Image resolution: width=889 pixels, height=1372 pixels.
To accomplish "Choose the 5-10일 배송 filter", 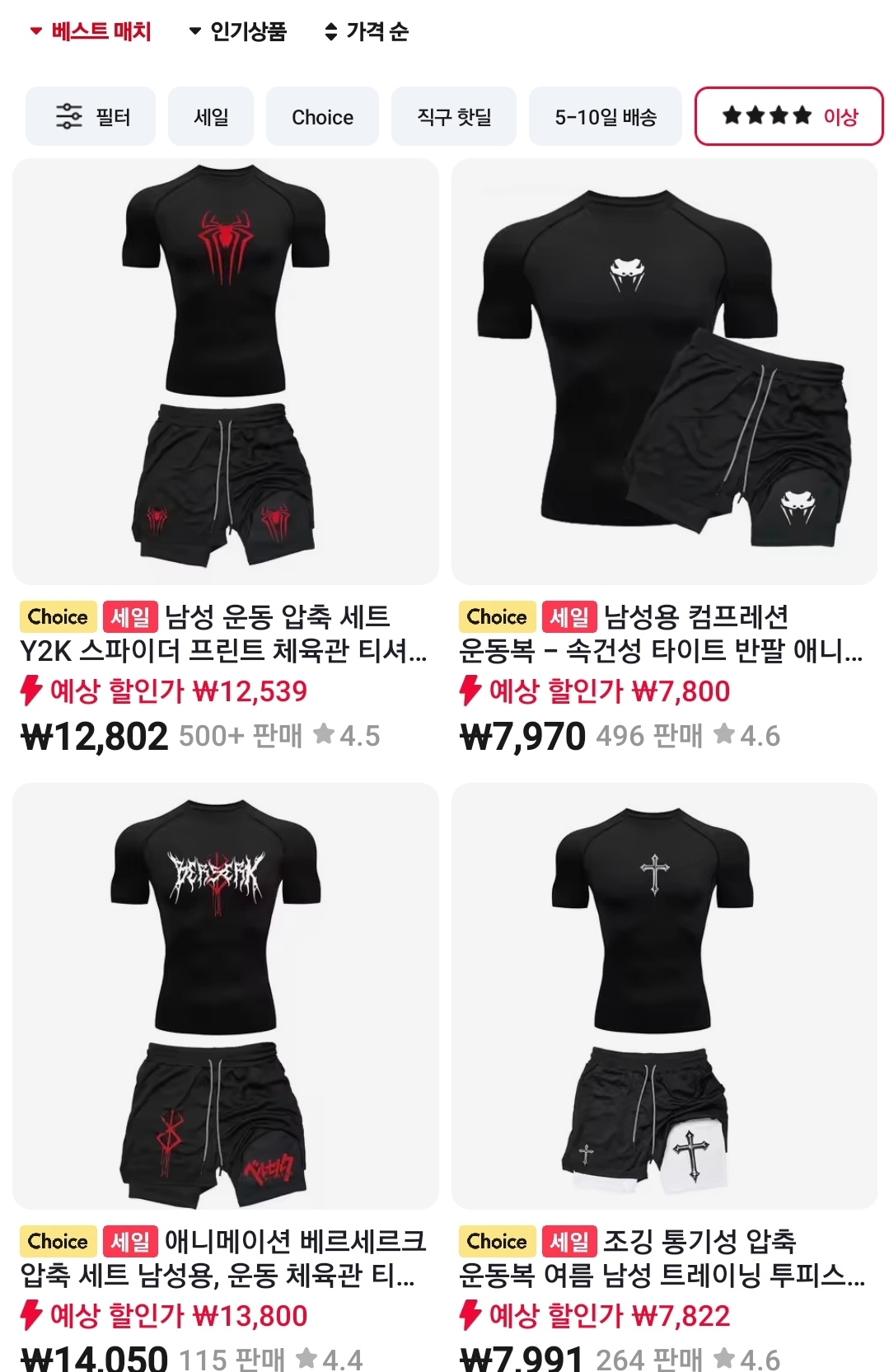I will [606, 117].
